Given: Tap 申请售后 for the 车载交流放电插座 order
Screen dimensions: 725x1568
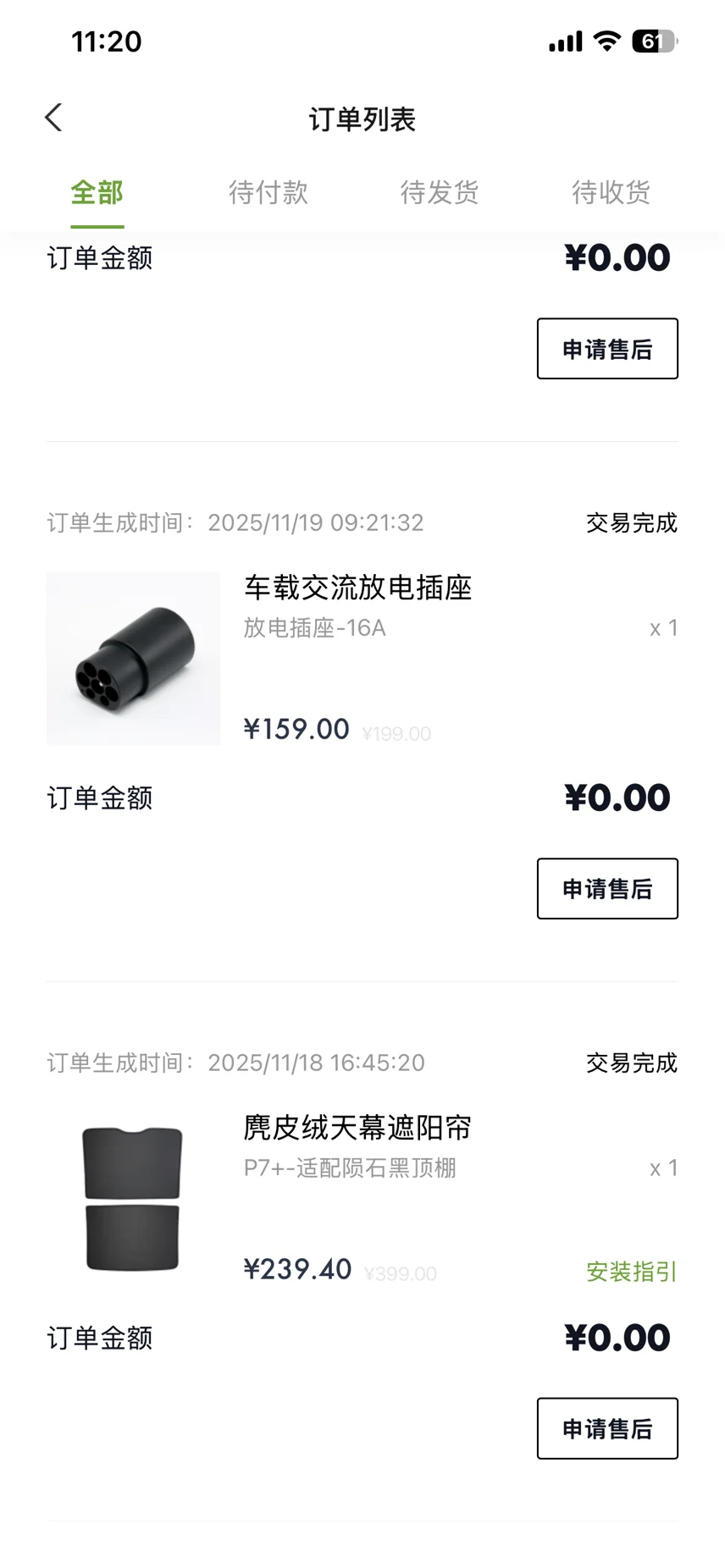Looking at the screenshot, I should click(607, 889).
